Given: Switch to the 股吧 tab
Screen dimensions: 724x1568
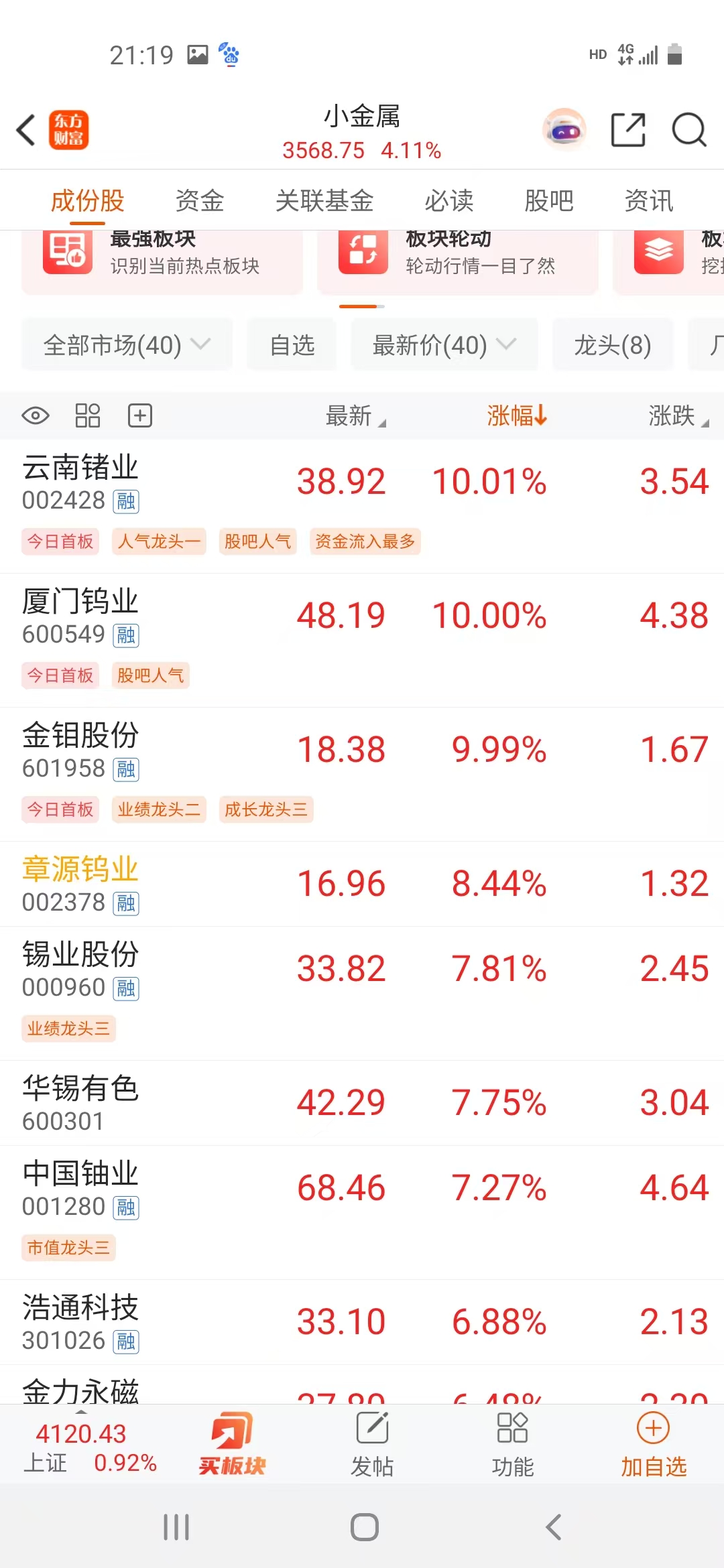Looking at the screenshot, I should (x=548, y=200).
